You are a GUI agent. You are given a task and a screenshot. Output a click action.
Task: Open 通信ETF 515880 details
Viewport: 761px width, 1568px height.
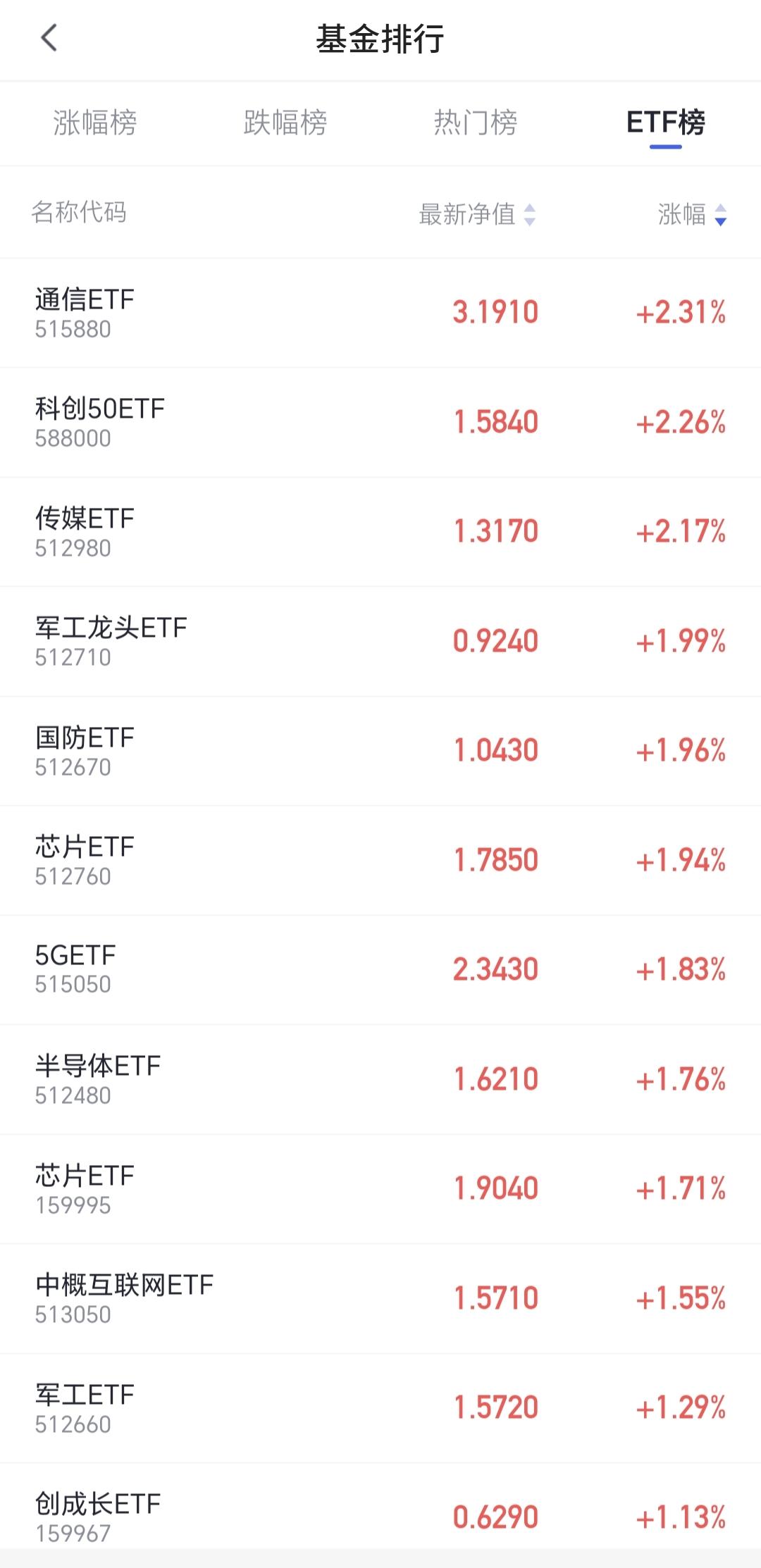click(x=380, y=313)
